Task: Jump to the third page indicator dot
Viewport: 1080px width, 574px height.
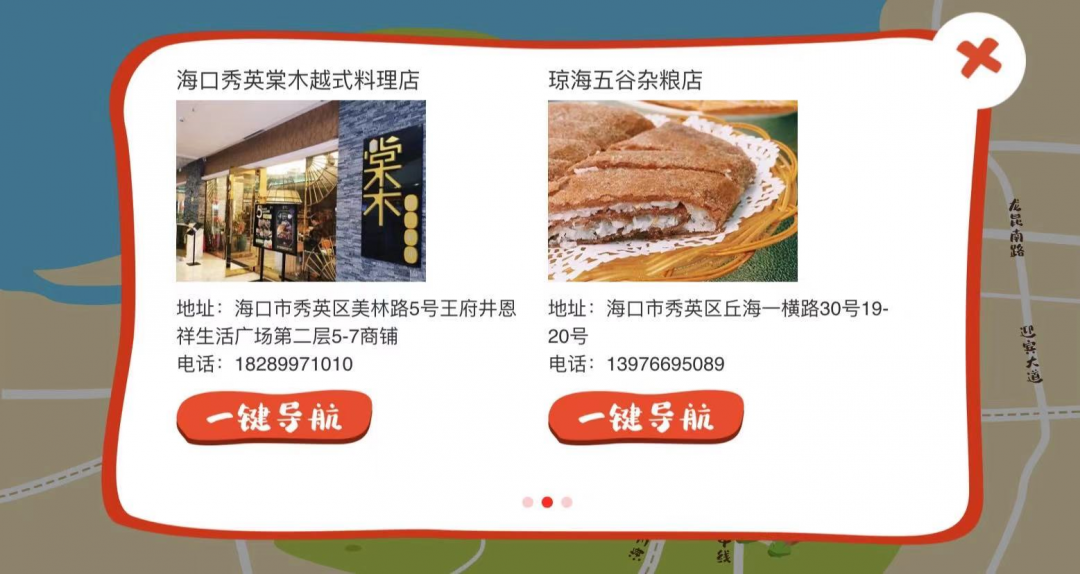Action: coord(567,502)
